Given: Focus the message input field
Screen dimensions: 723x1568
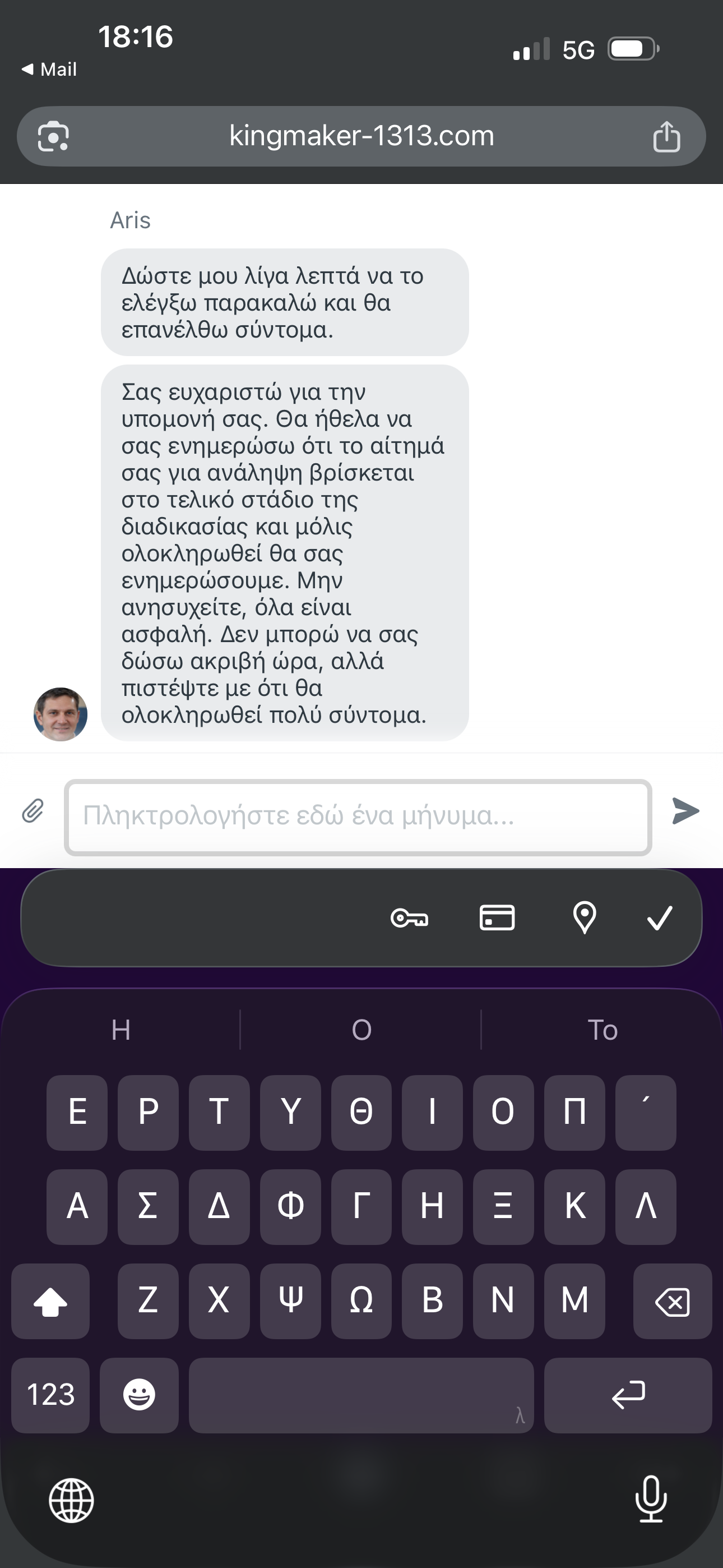Looking at the screenshot, I should click(x=358, y=817).
